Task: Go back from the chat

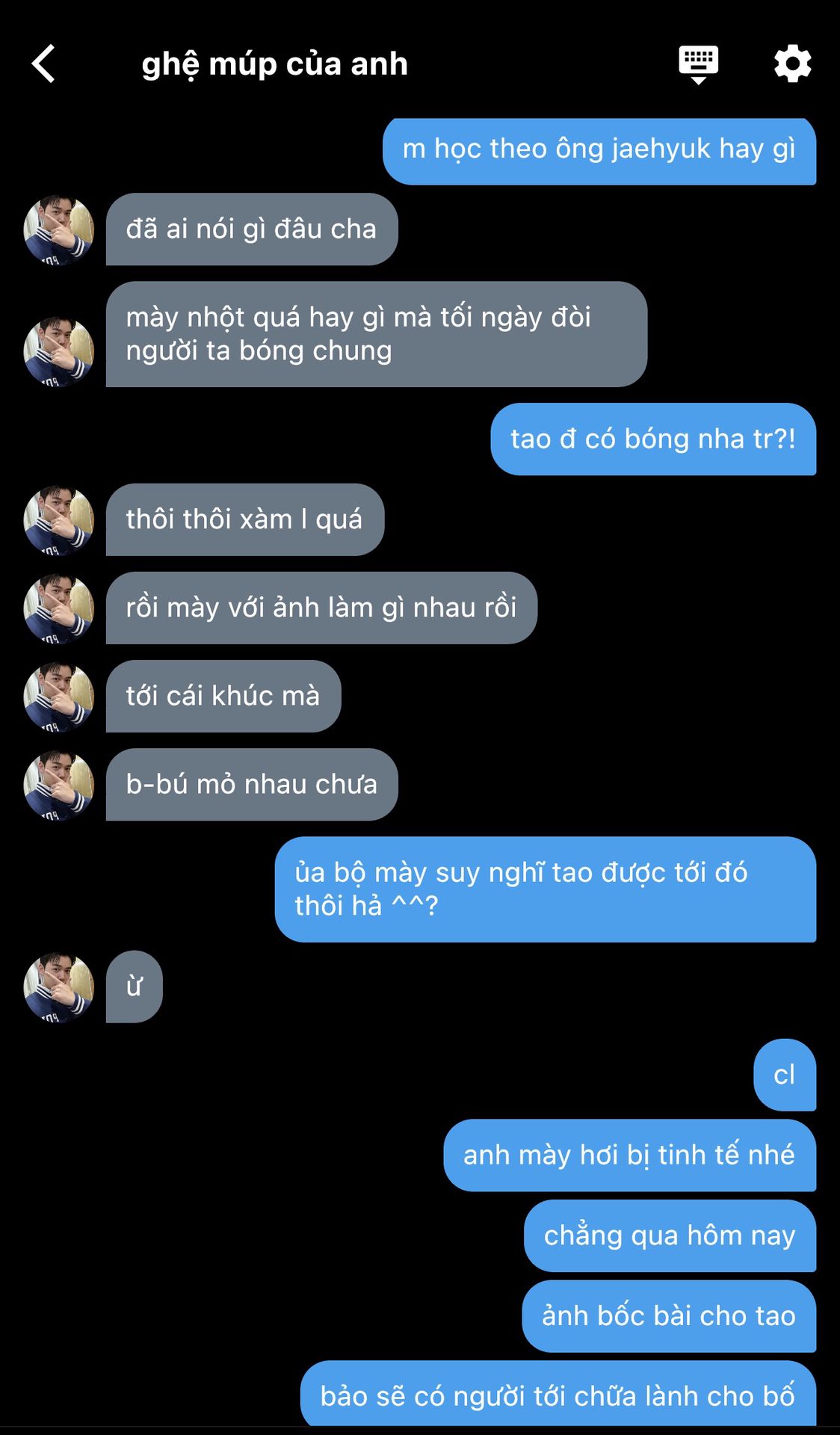Action: coord(44,64)
